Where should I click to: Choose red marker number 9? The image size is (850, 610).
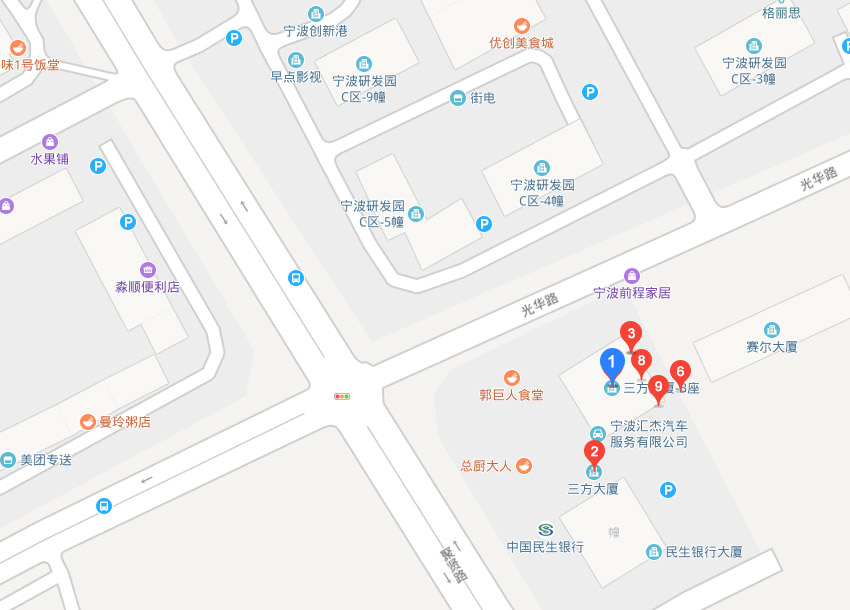pyautogui.click(x=657, y=386)
